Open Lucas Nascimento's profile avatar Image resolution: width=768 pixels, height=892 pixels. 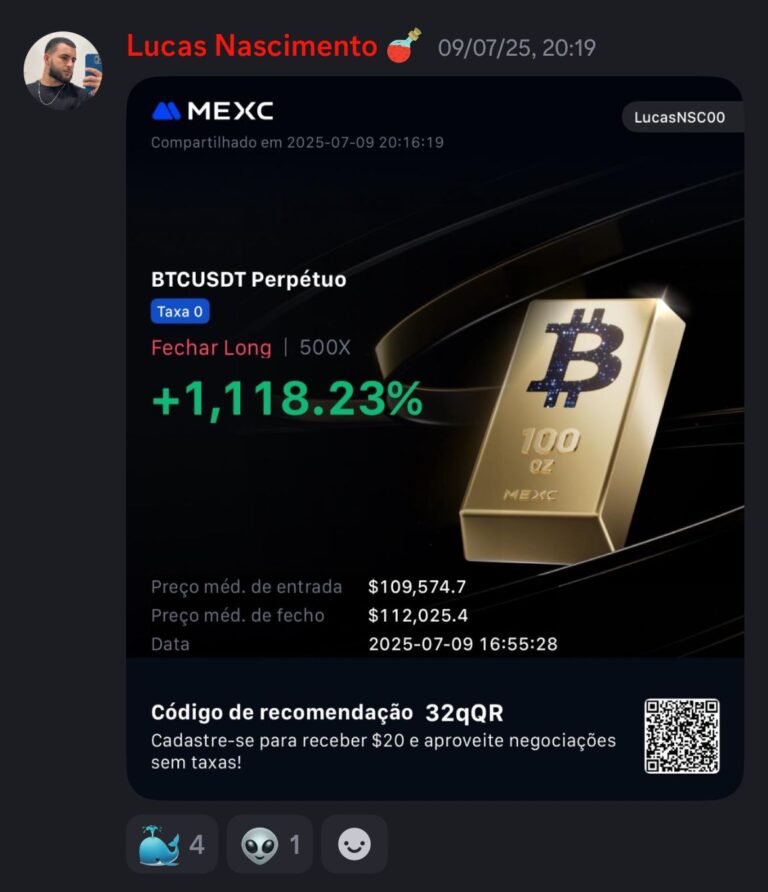[x=62, y=71]
